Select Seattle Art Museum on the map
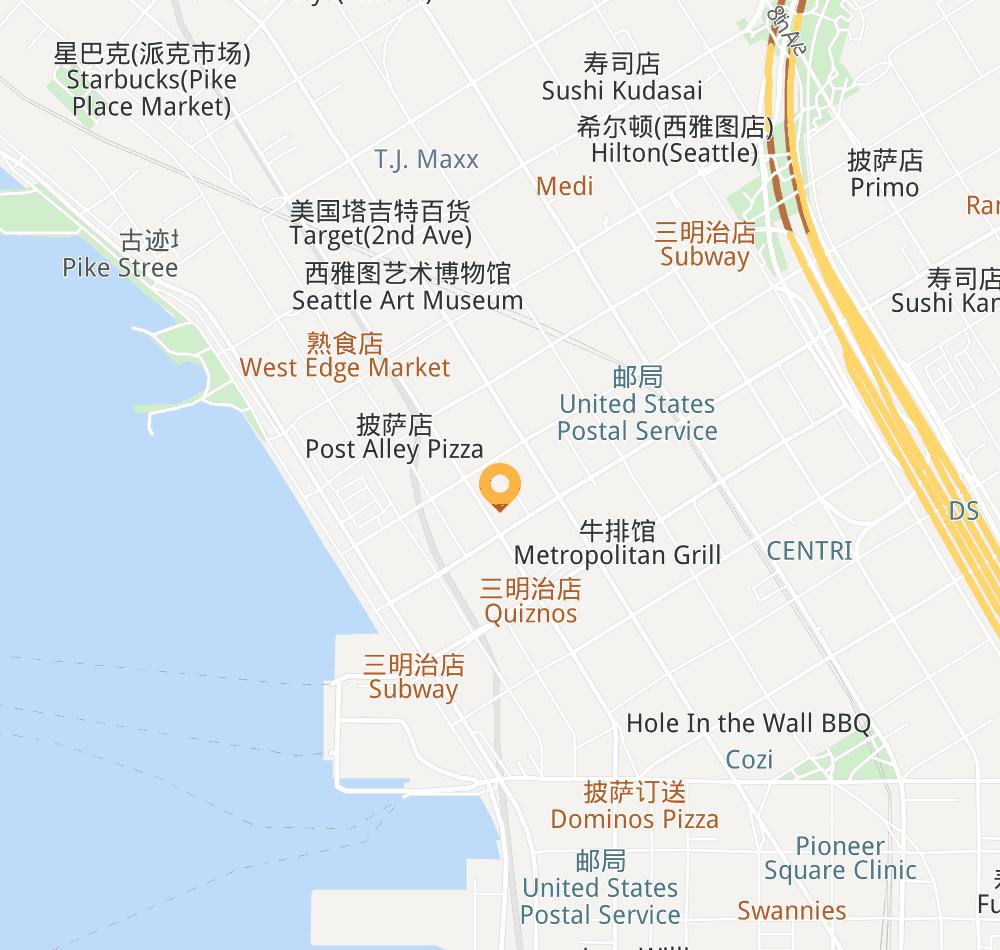This screenshot has width=1000, height=950. coord(407,287)
